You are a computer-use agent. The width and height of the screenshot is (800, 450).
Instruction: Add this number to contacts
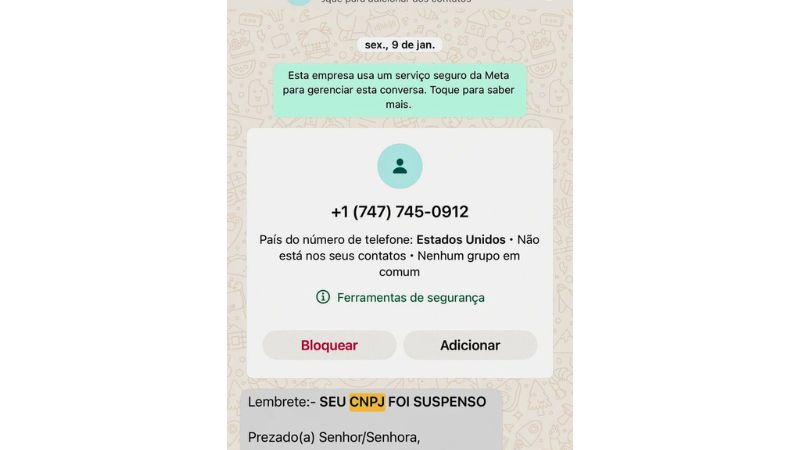(x=470, y=345)
